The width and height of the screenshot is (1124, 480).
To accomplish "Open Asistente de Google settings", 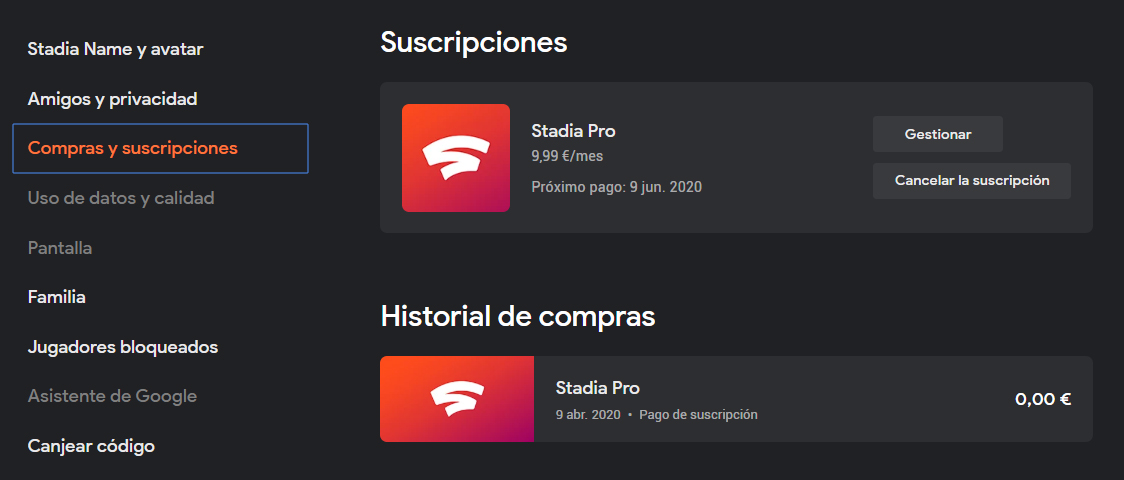I will [x=112, y=396].
